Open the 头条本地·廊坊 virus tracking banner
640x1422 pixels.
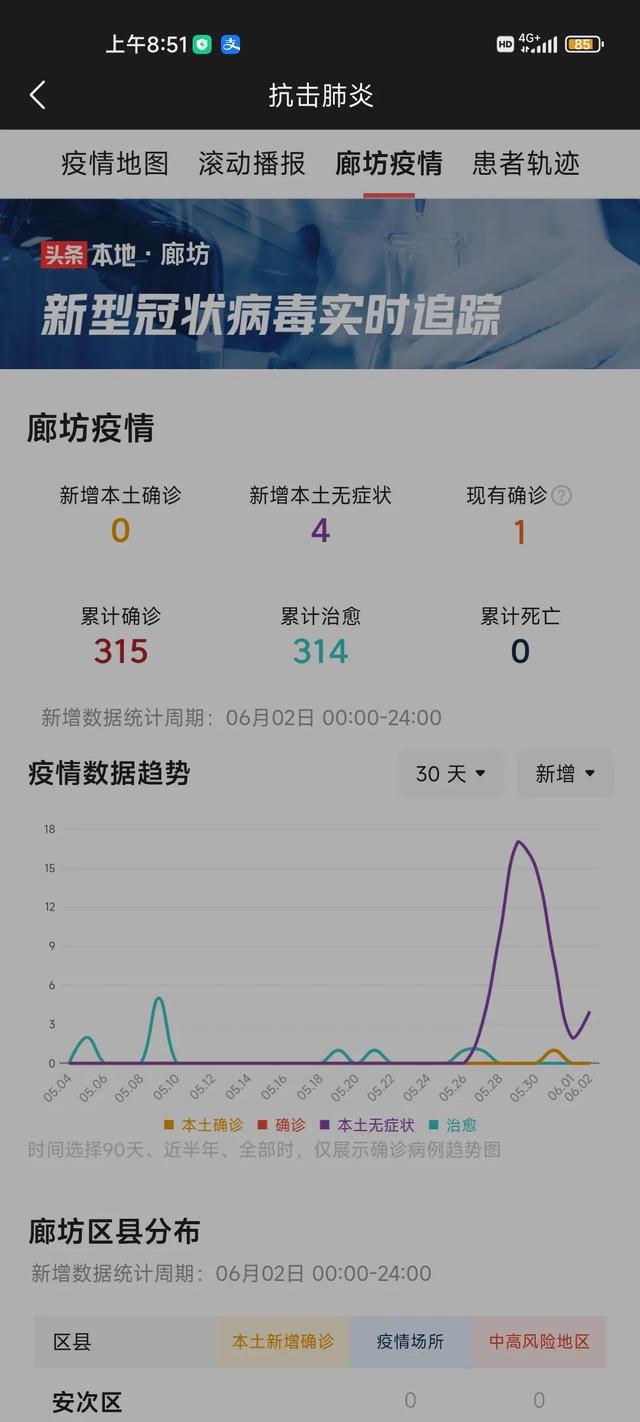pos(320,284)
